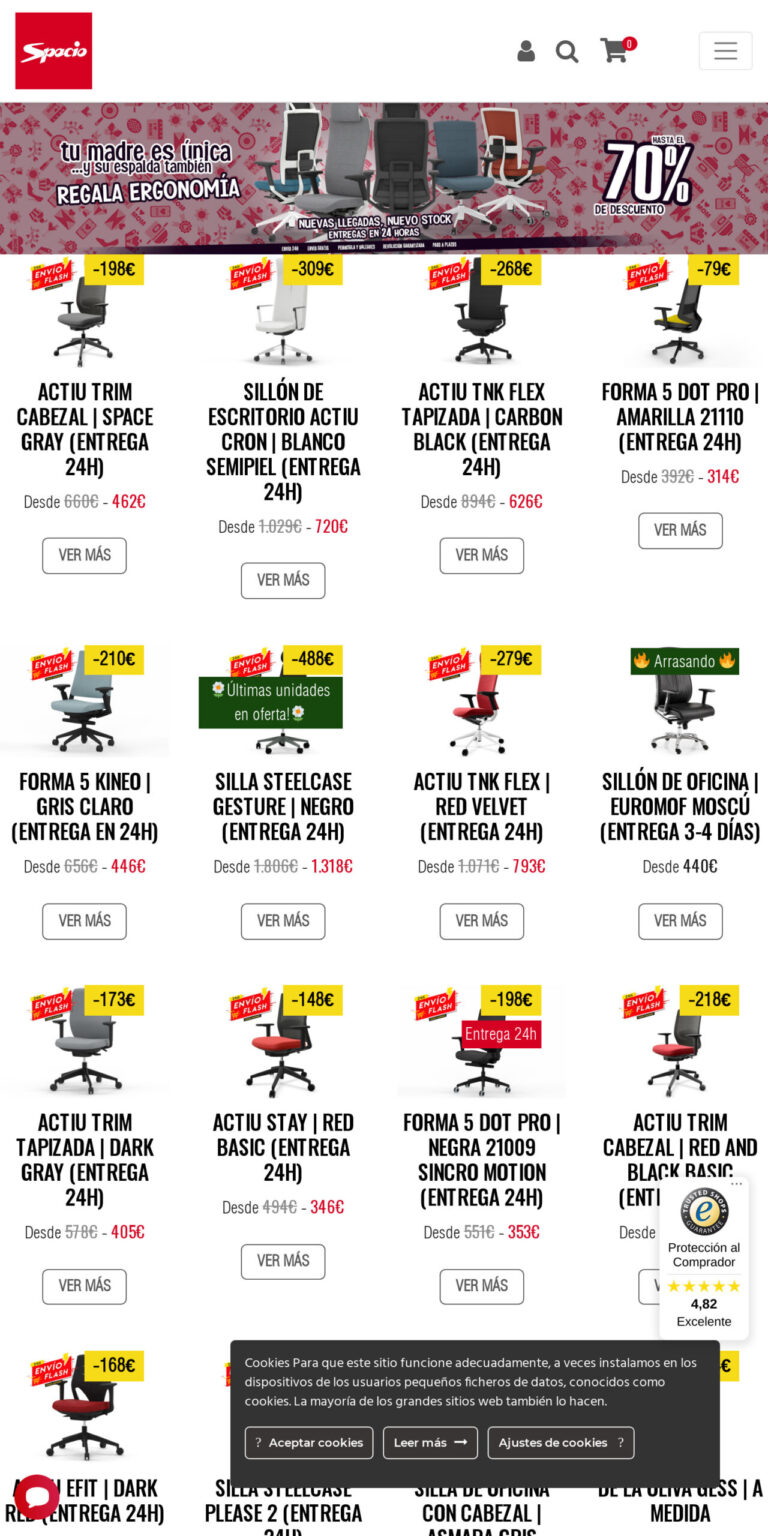This screenshot has height=1536, width=768.
Task: Tap Ver más for Actiu Stay Red Basic
Action: point(283,1261)
